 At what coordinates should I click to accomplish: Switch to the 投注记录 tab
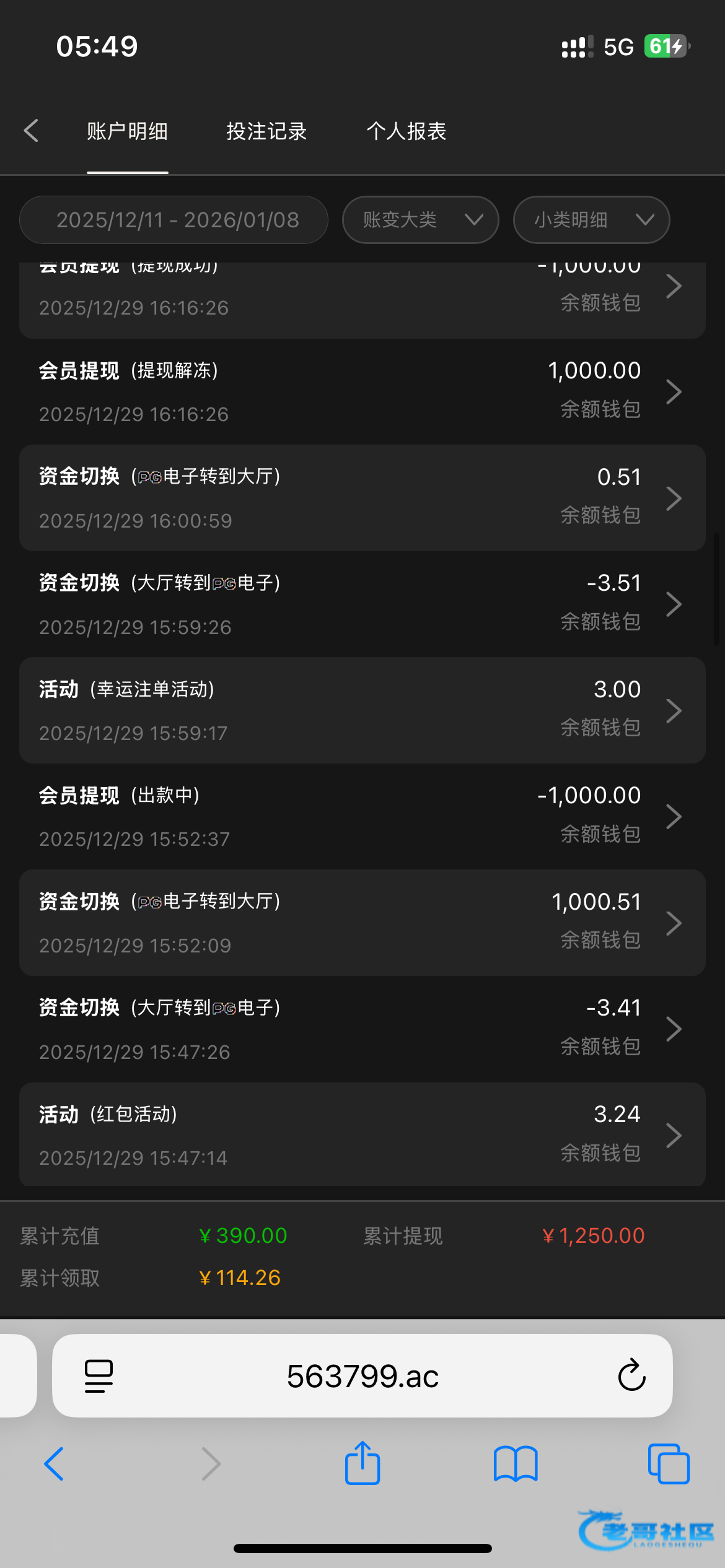[266, 131]
